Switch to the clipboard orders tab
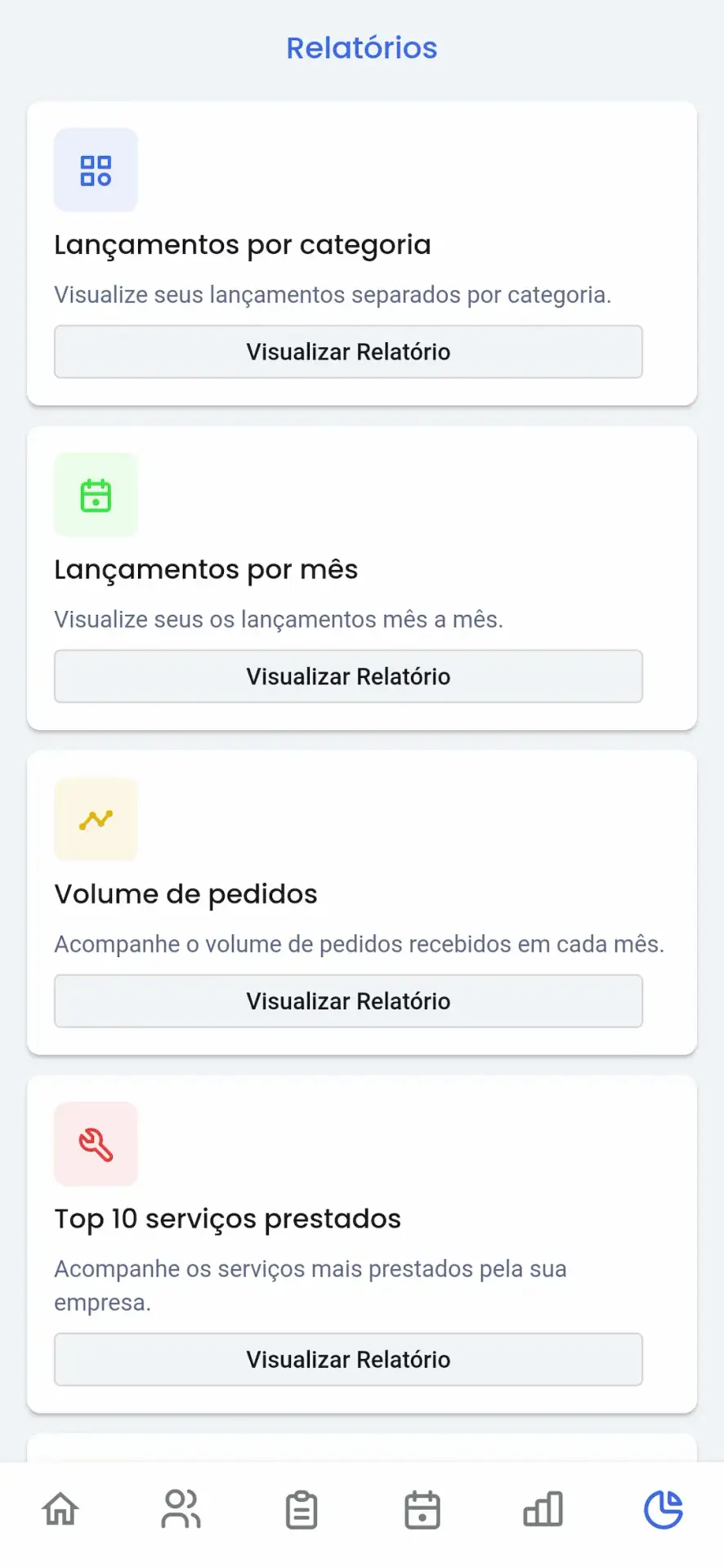724x1568 pixels. (x=302, y=1510)
